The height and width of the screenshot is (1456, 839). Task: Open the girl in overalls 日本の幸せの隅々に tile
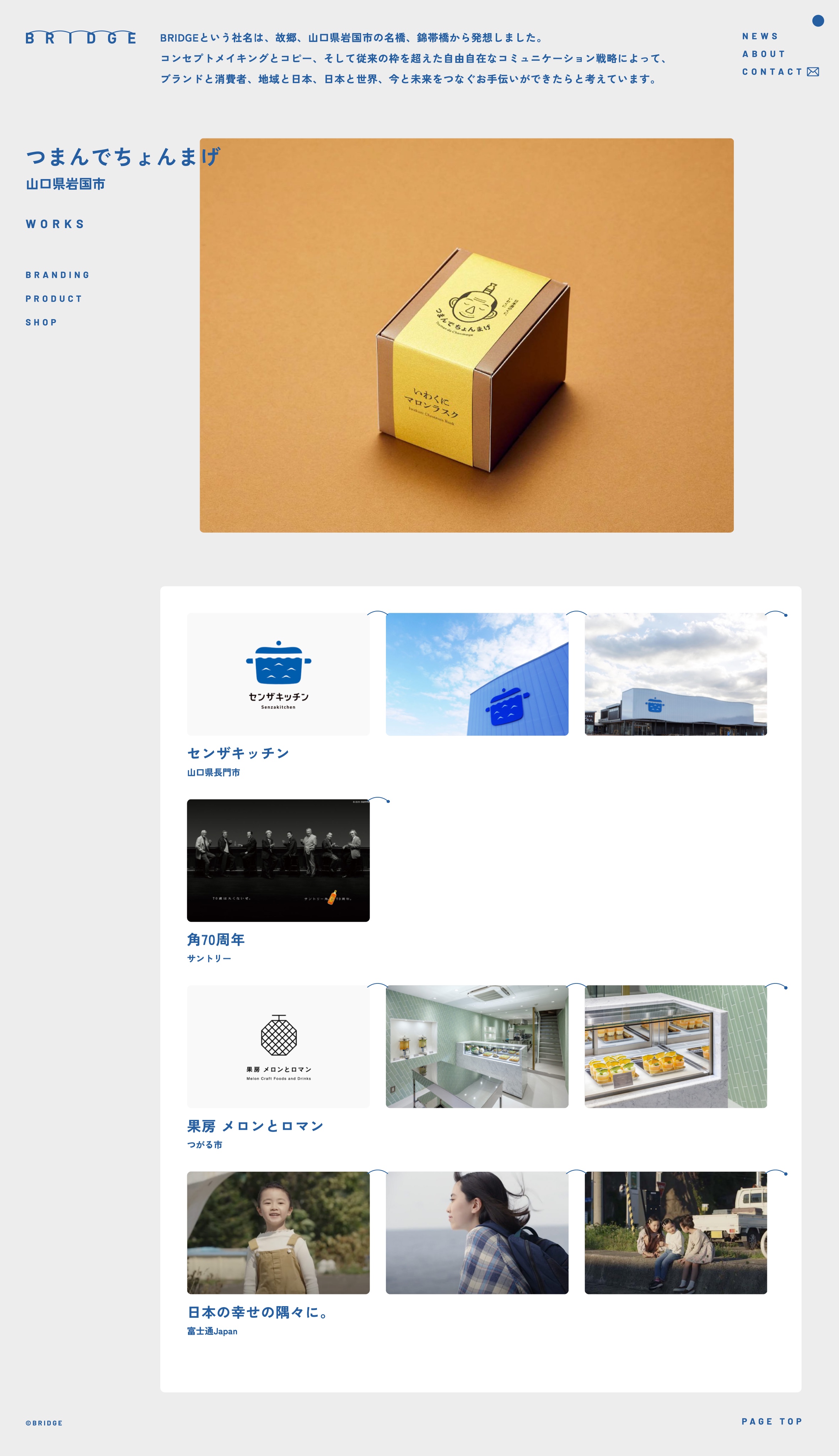coord(278,1233)
